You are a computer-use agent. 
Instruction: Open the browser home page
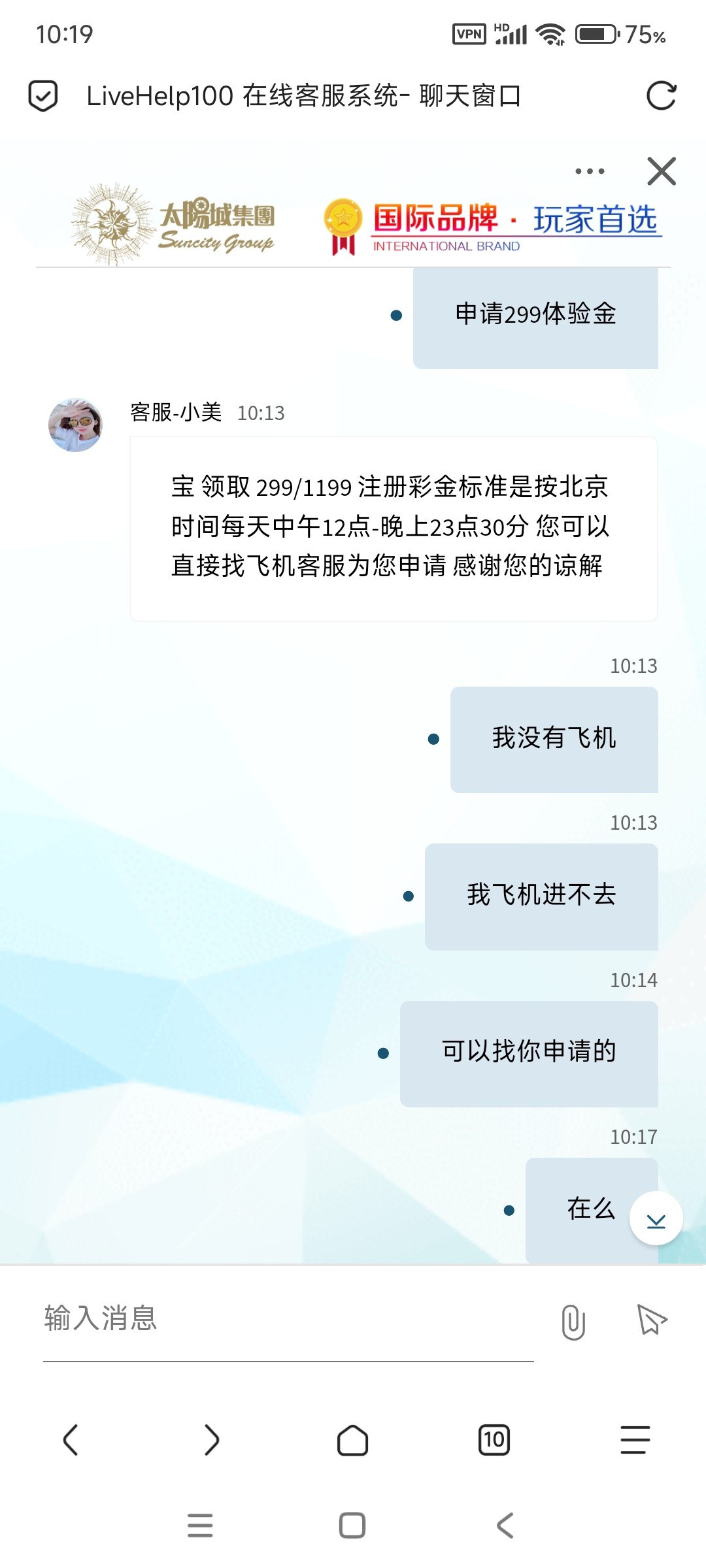tap(353, 1440)
